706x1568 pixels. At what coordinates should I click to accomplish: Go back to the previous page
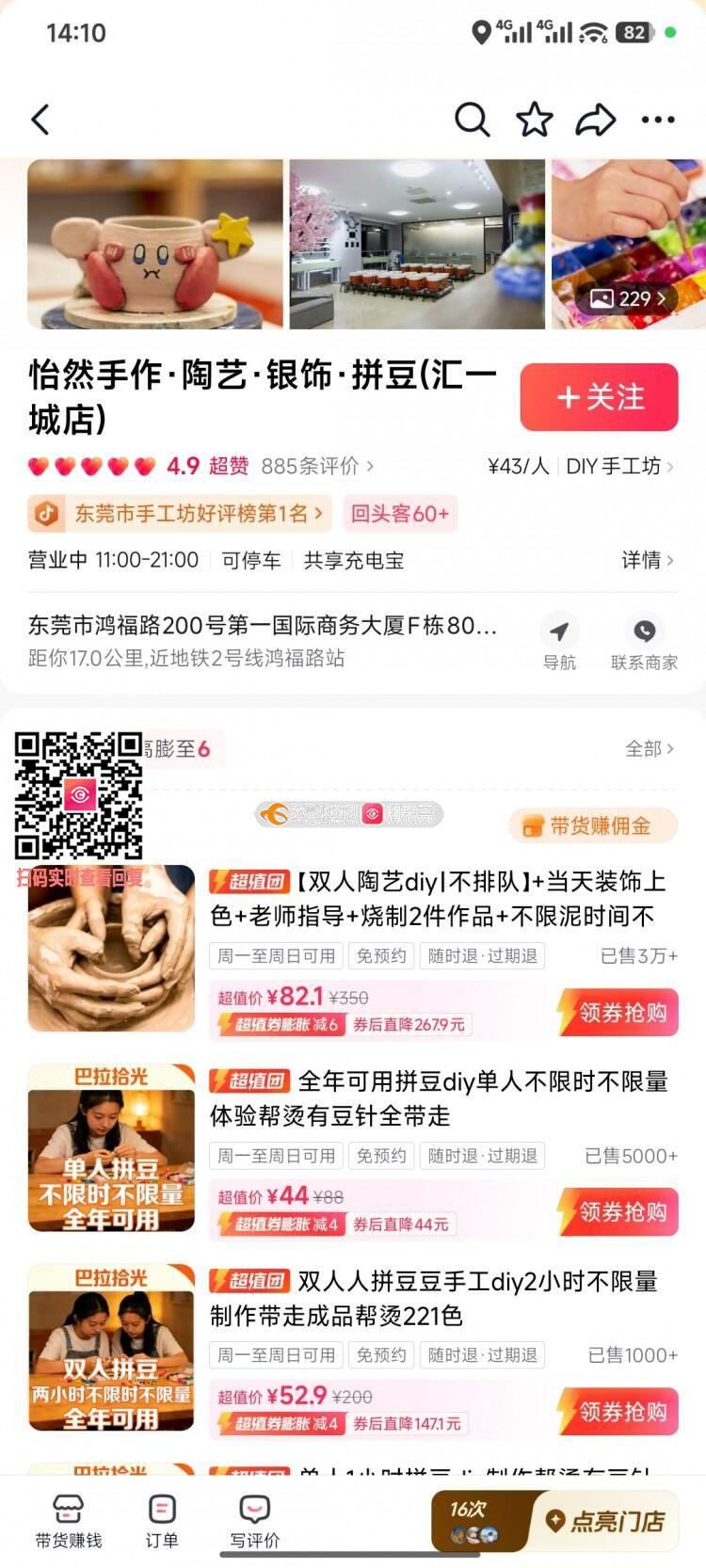click(40, 120)
